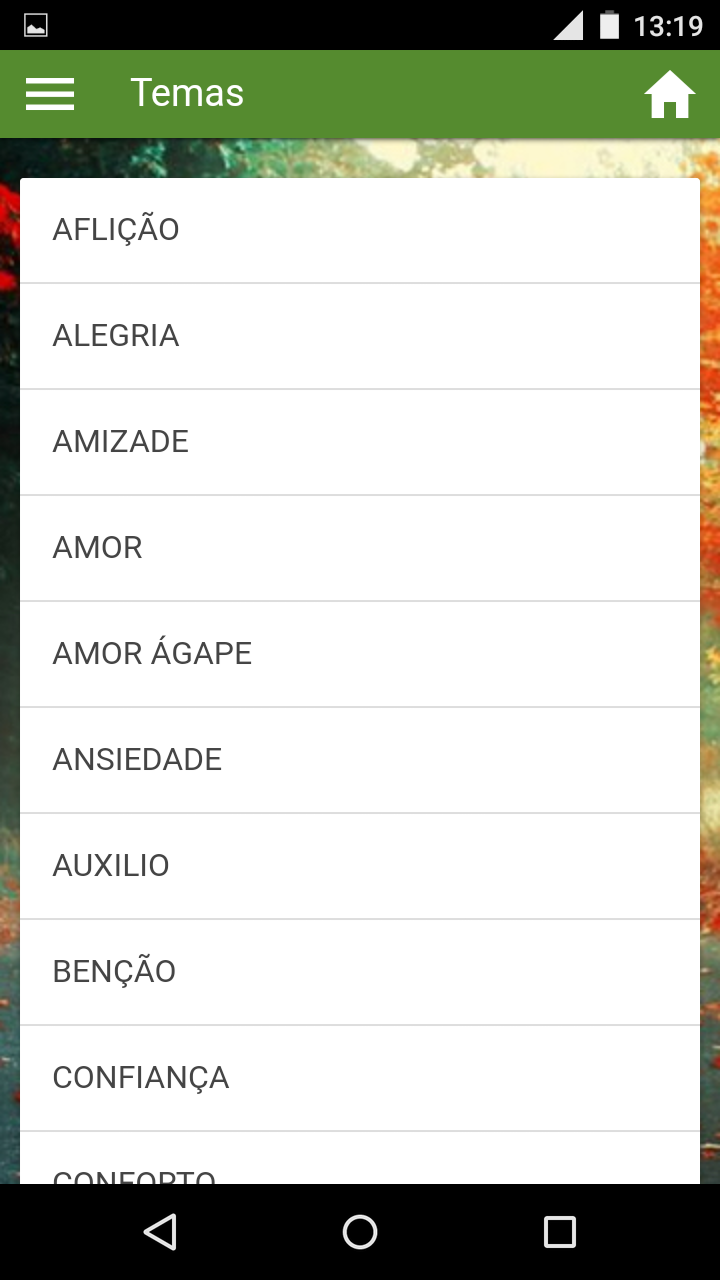Select the BENÇÃO theme
This screenshot has height=1280, width=720.
(360, 972)
